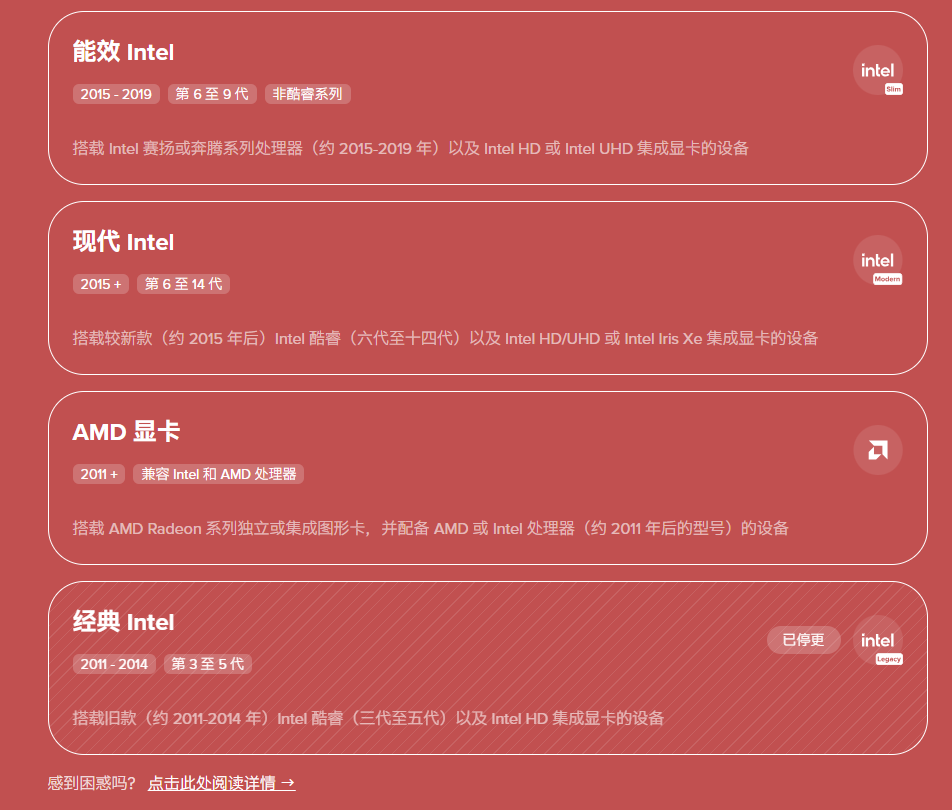Open the 点击此处阅读详情 link

pos(221,783)
